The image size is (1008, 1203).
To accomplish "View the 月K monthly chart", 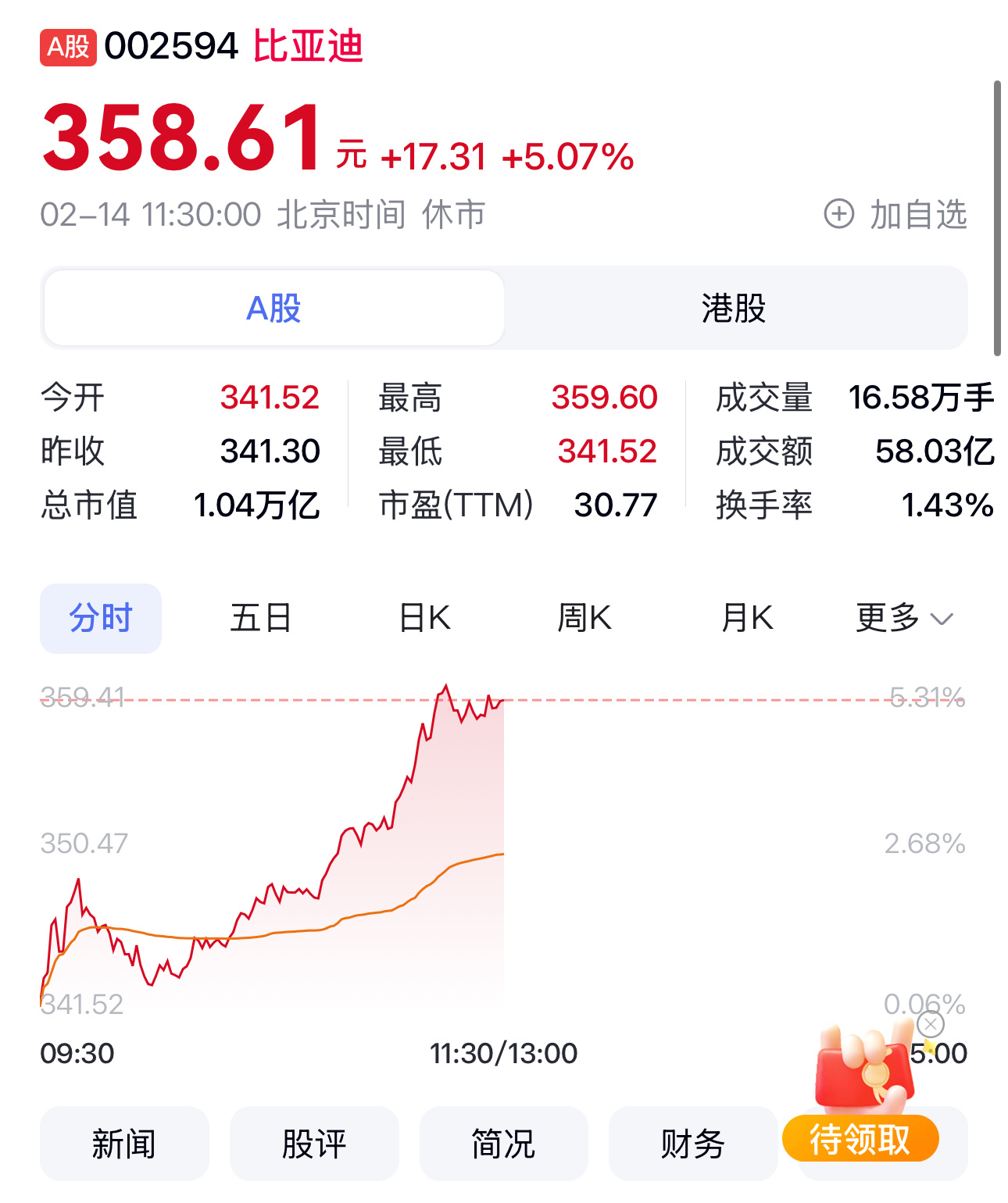I will pos(746,618).
